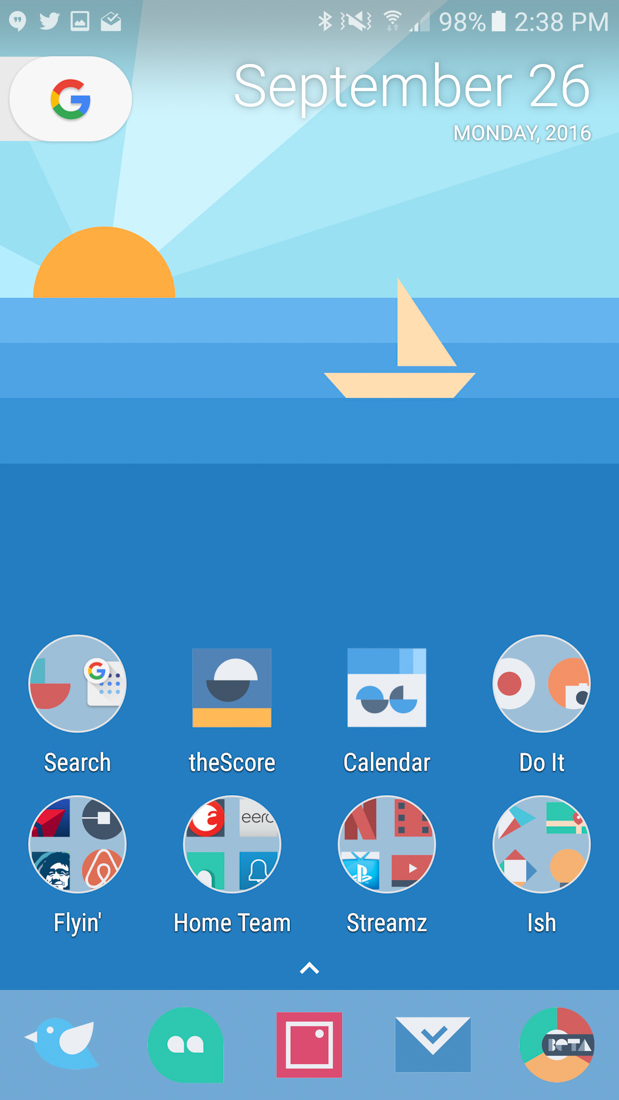Image resolution: width=619 pixels, height=1100 pixels.
Task: Open the Streamz folder
Action: coord(387,845)
